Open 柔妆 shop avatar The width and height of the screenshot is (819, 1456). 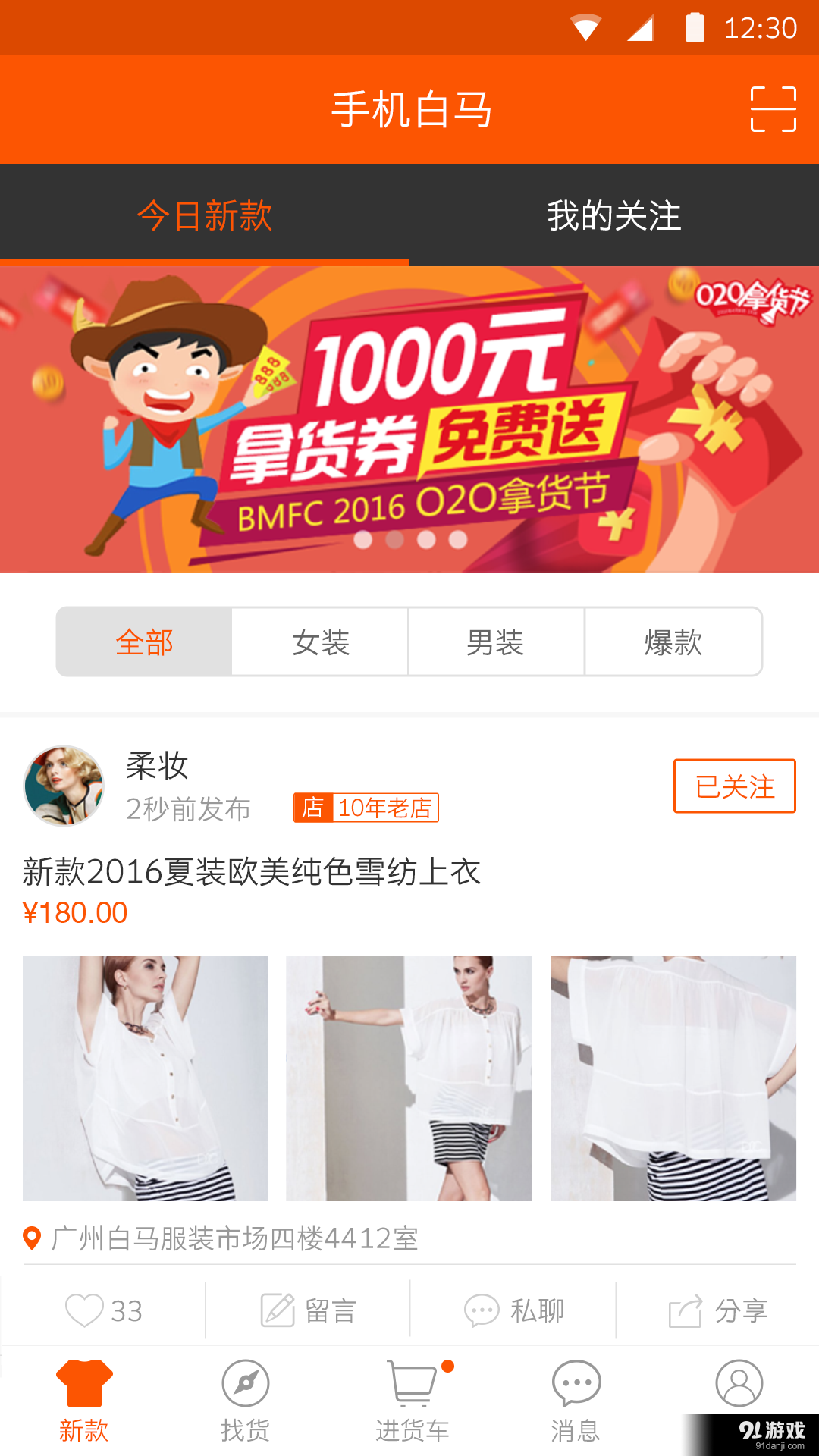64,786
